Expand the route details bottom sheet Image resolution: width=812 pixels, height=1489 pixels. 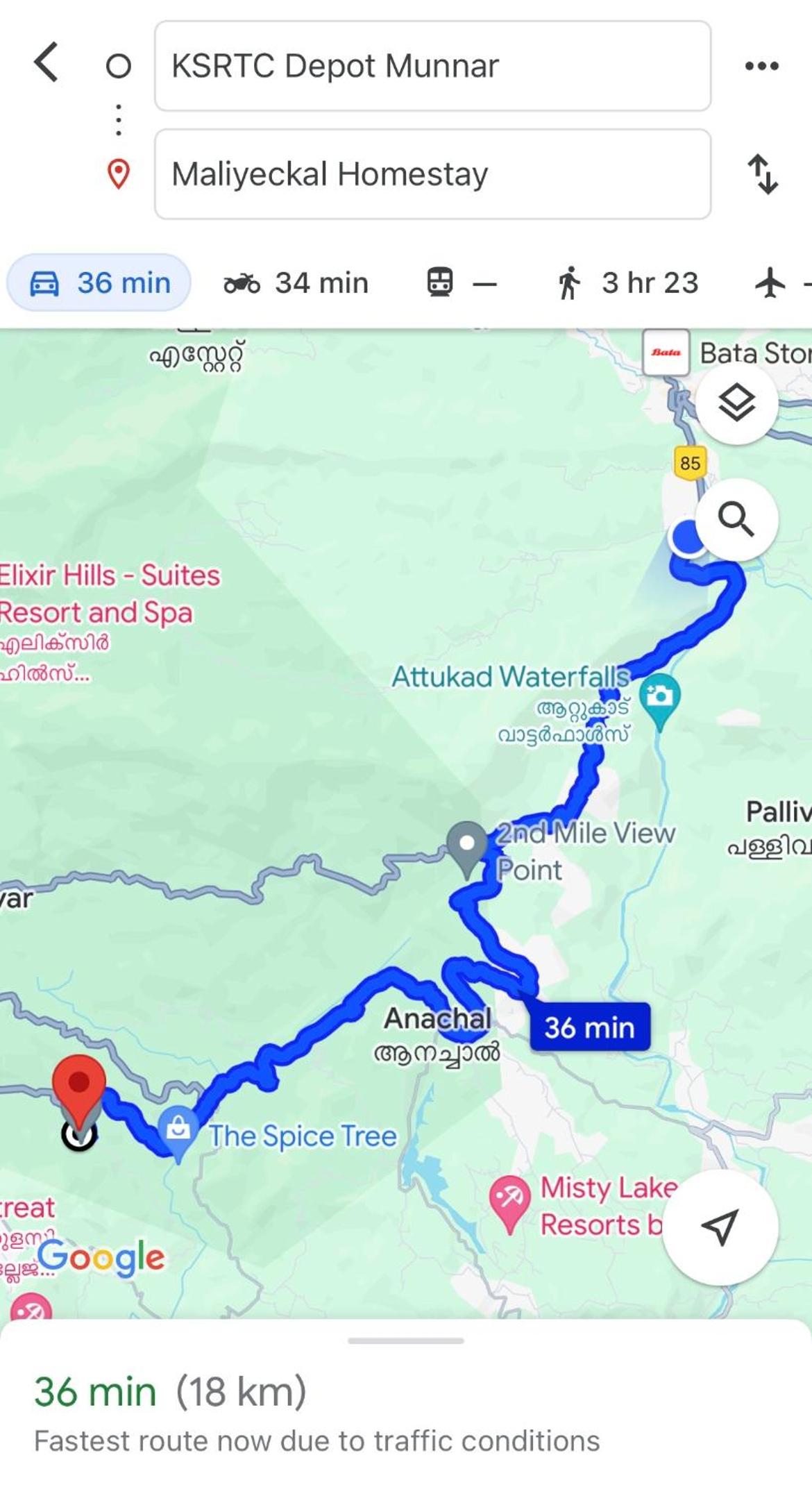tap(406, 1340)
